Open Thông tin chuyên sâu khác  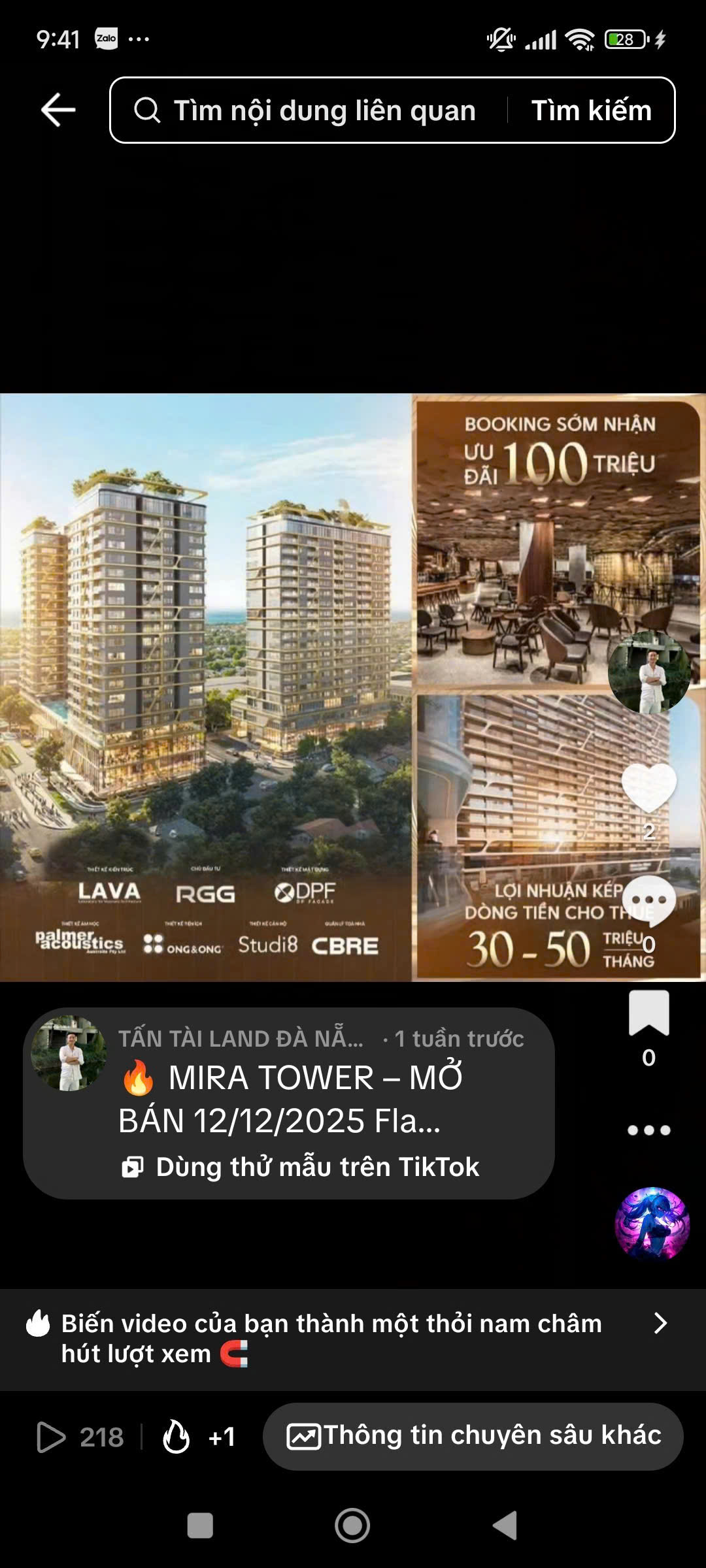(x=473, y=1435)
